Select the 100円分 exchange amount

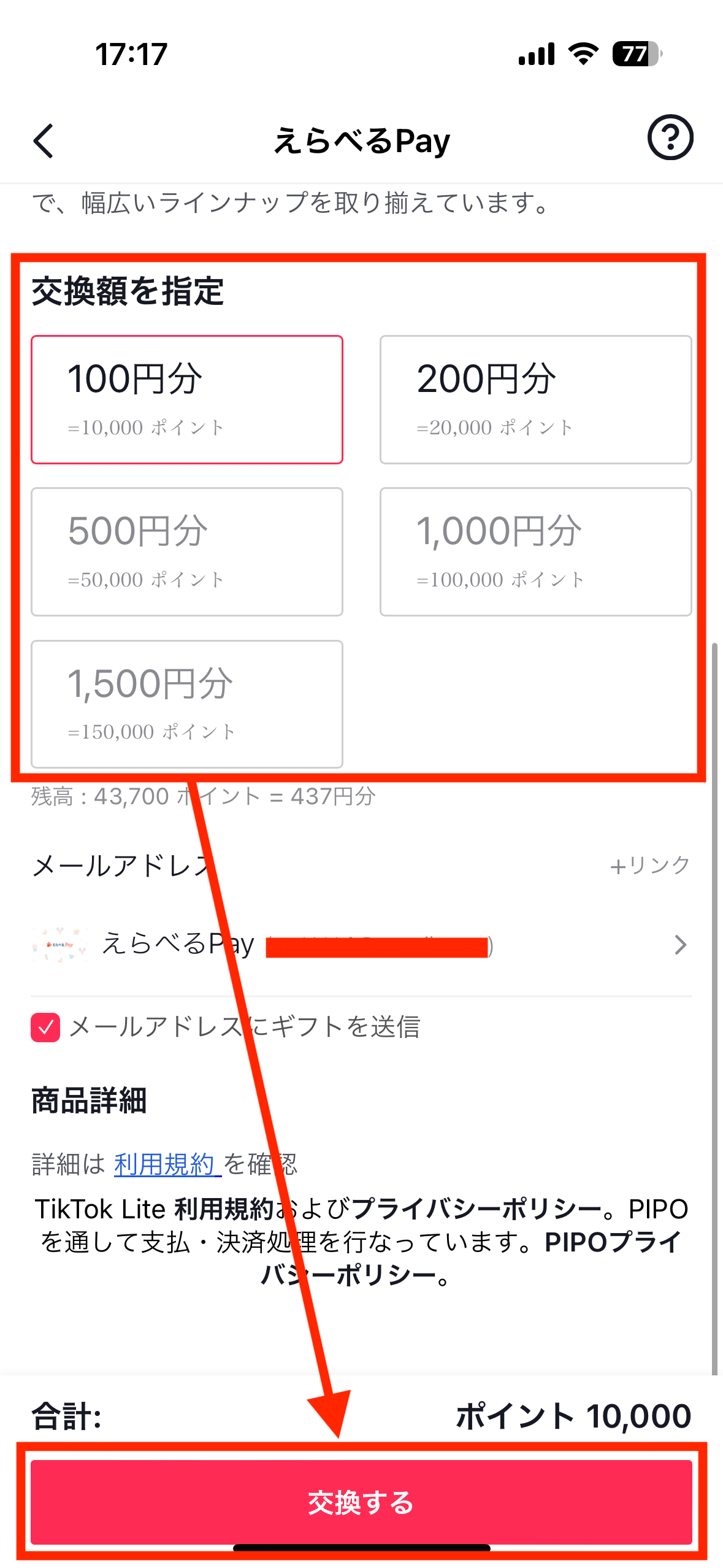click(187, 399)
